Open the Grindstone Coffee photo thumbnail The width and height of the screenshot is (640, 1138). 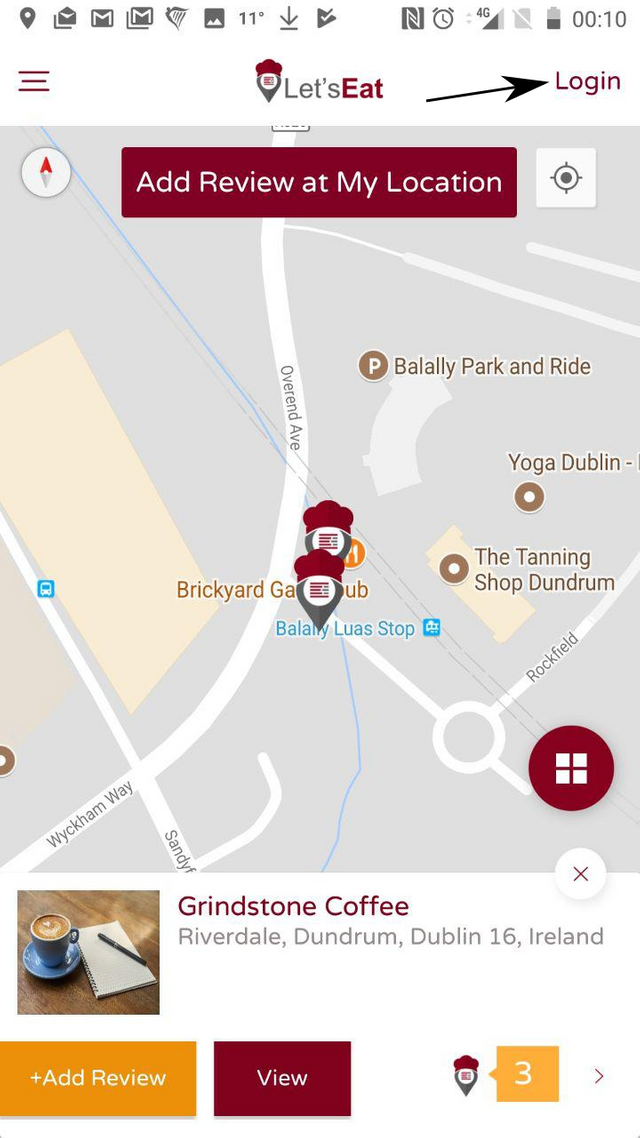[88, 952]
